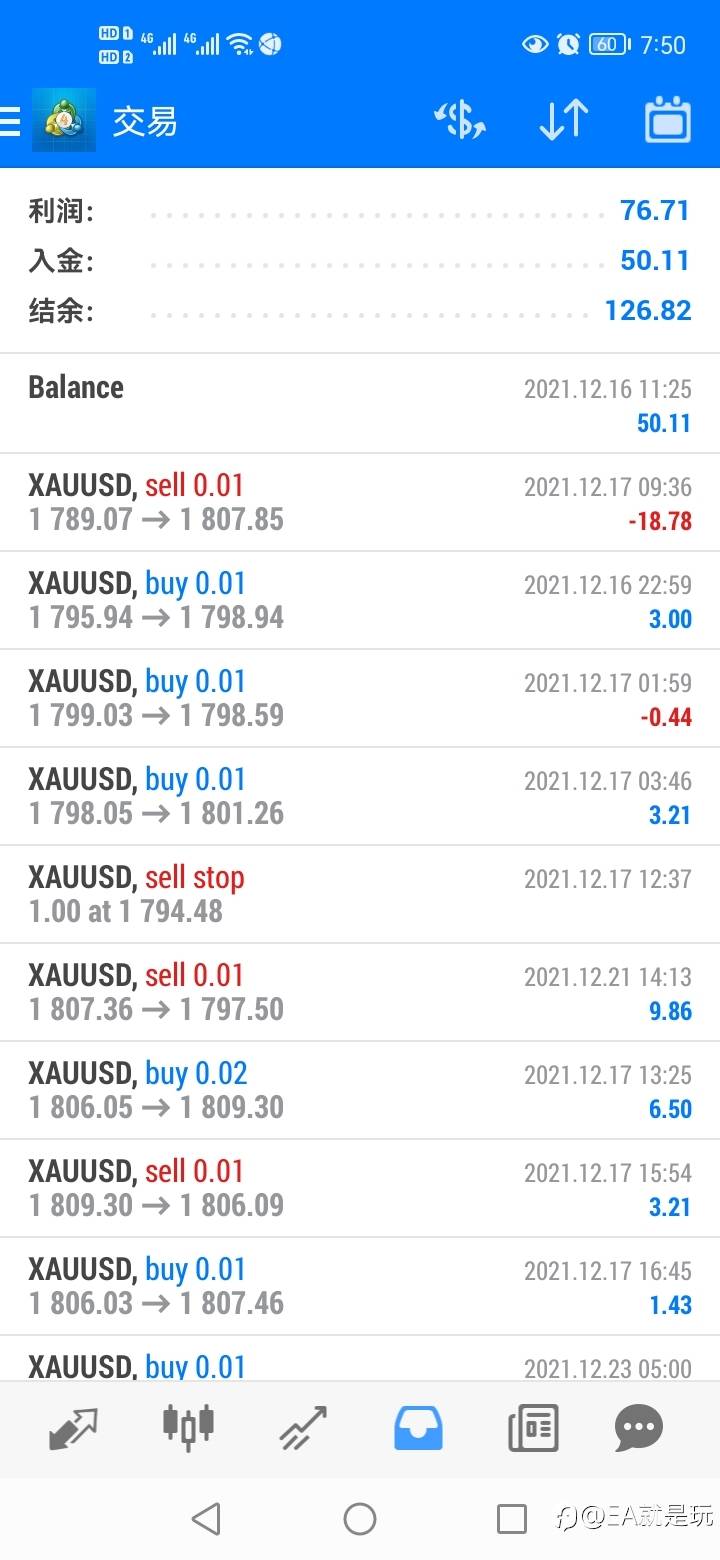Open the News tab
The image size is (720, 1560).
(x=533, y=1428)
